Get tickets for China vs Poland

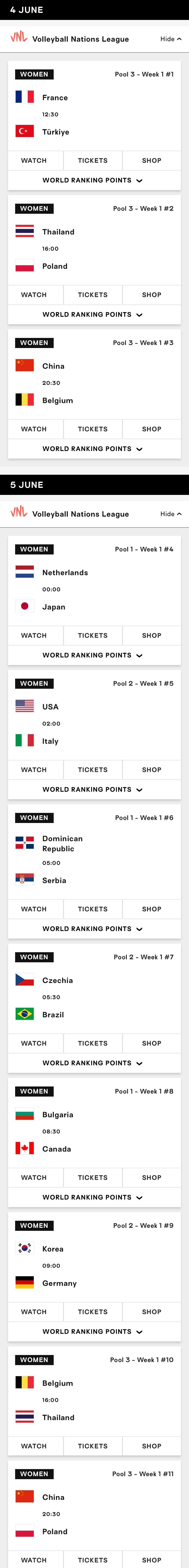pyautogui.click(x=93, y=1560)
